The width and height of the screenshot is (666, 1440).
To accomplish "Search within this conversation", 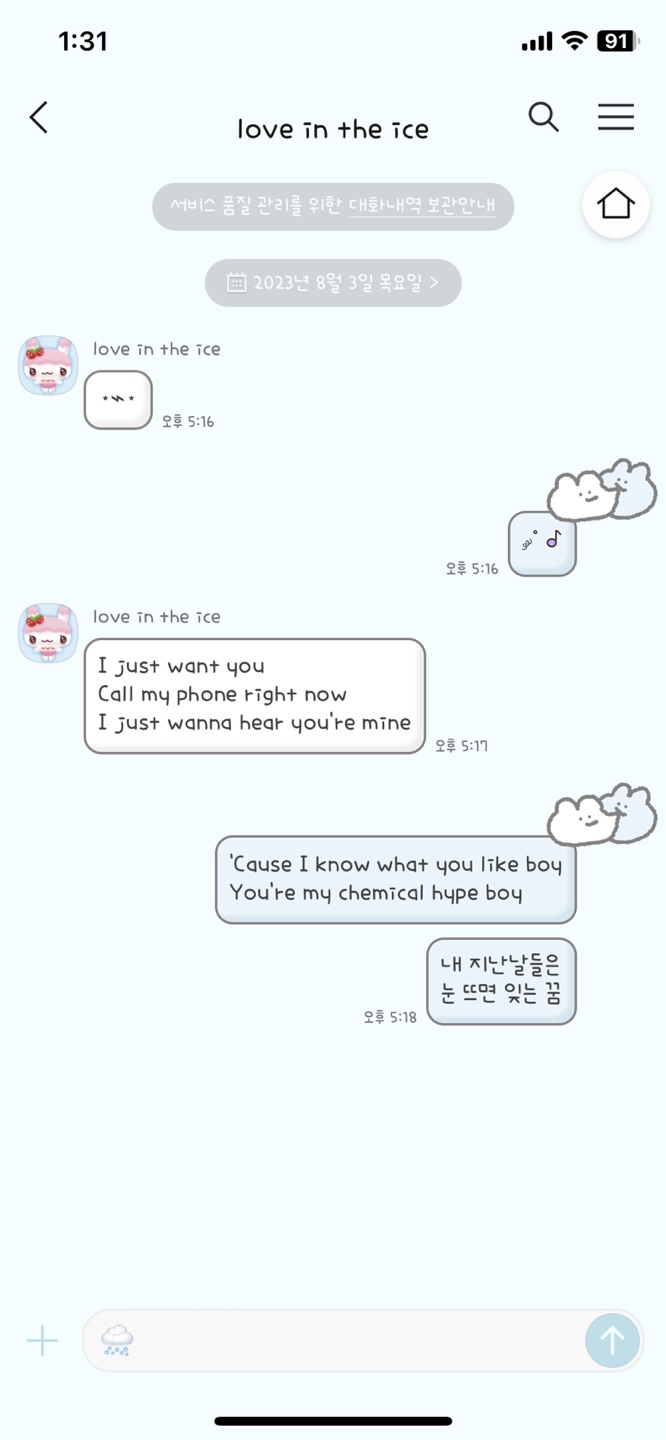I will [543, 117].
